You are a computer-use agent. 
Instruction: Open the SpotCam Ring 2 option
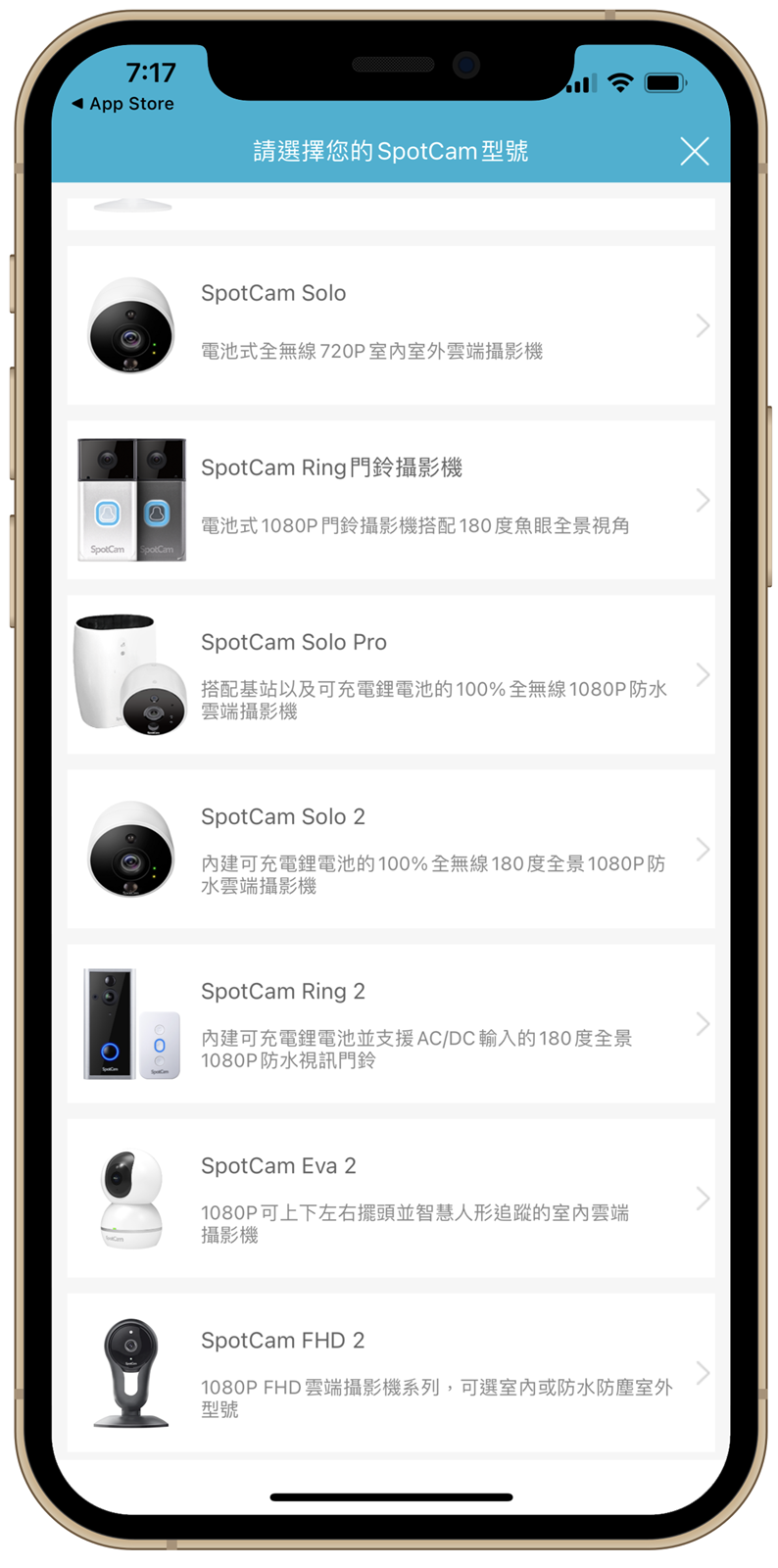(390, 1023)
